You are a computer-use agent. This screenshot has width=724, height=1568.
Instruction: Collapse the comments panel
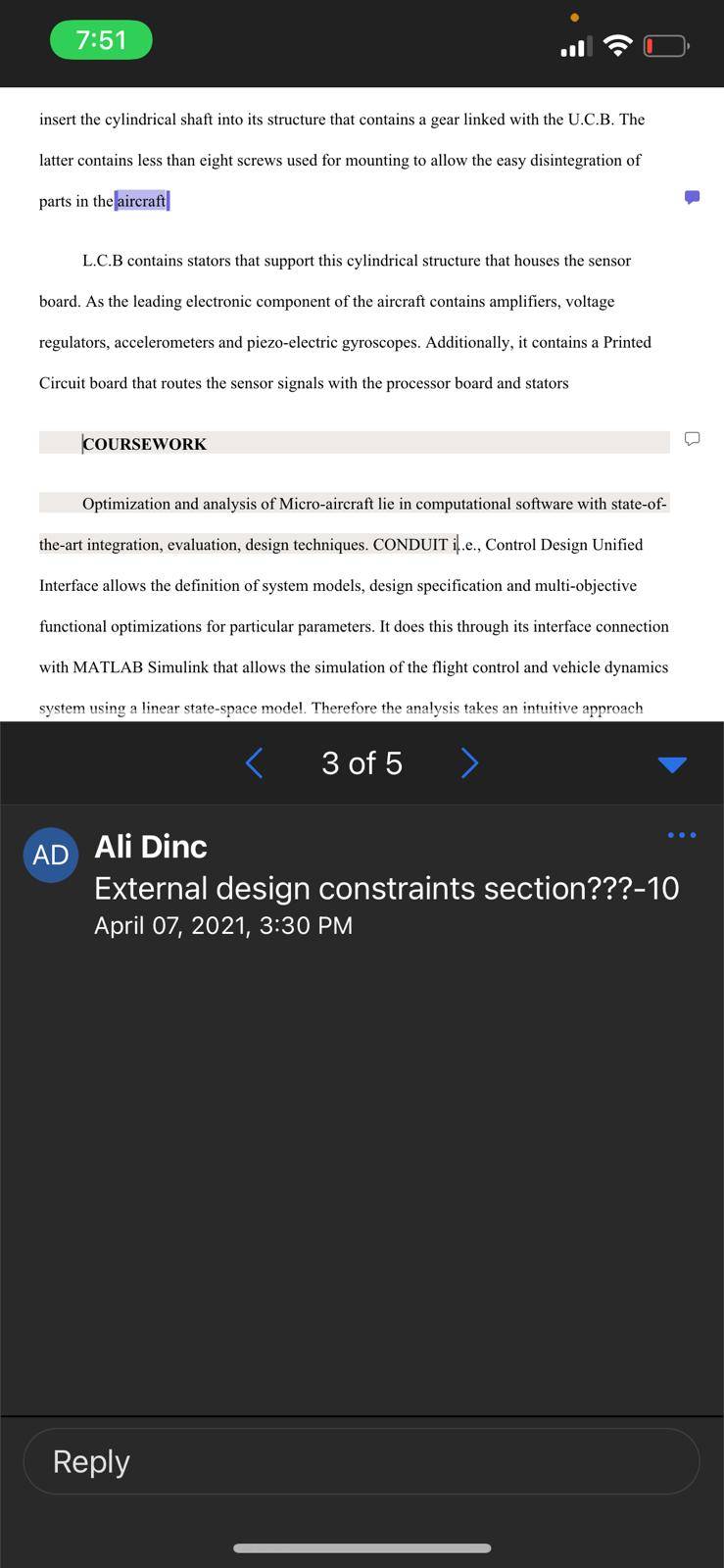[x=672, y=764]
